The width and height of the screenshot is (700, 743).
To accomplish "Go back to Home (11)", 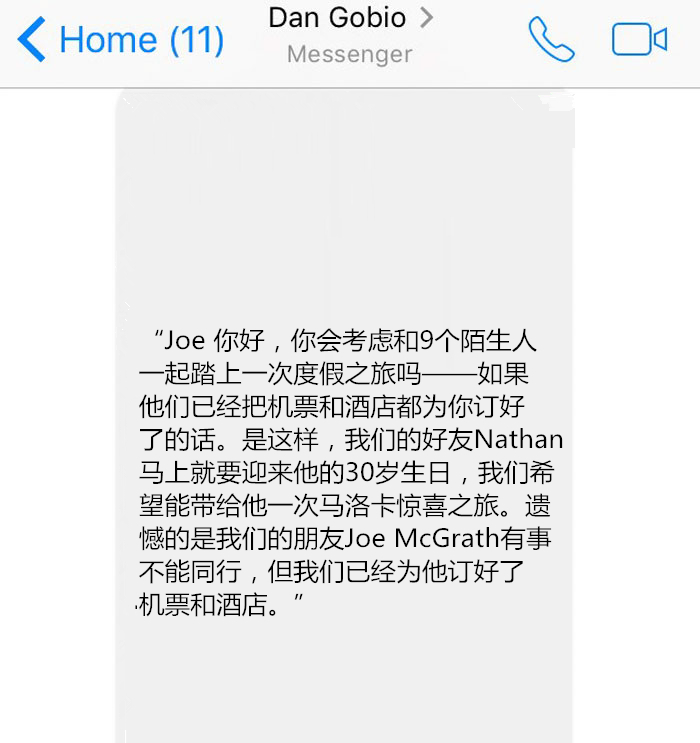I will (x=120, y=40).
